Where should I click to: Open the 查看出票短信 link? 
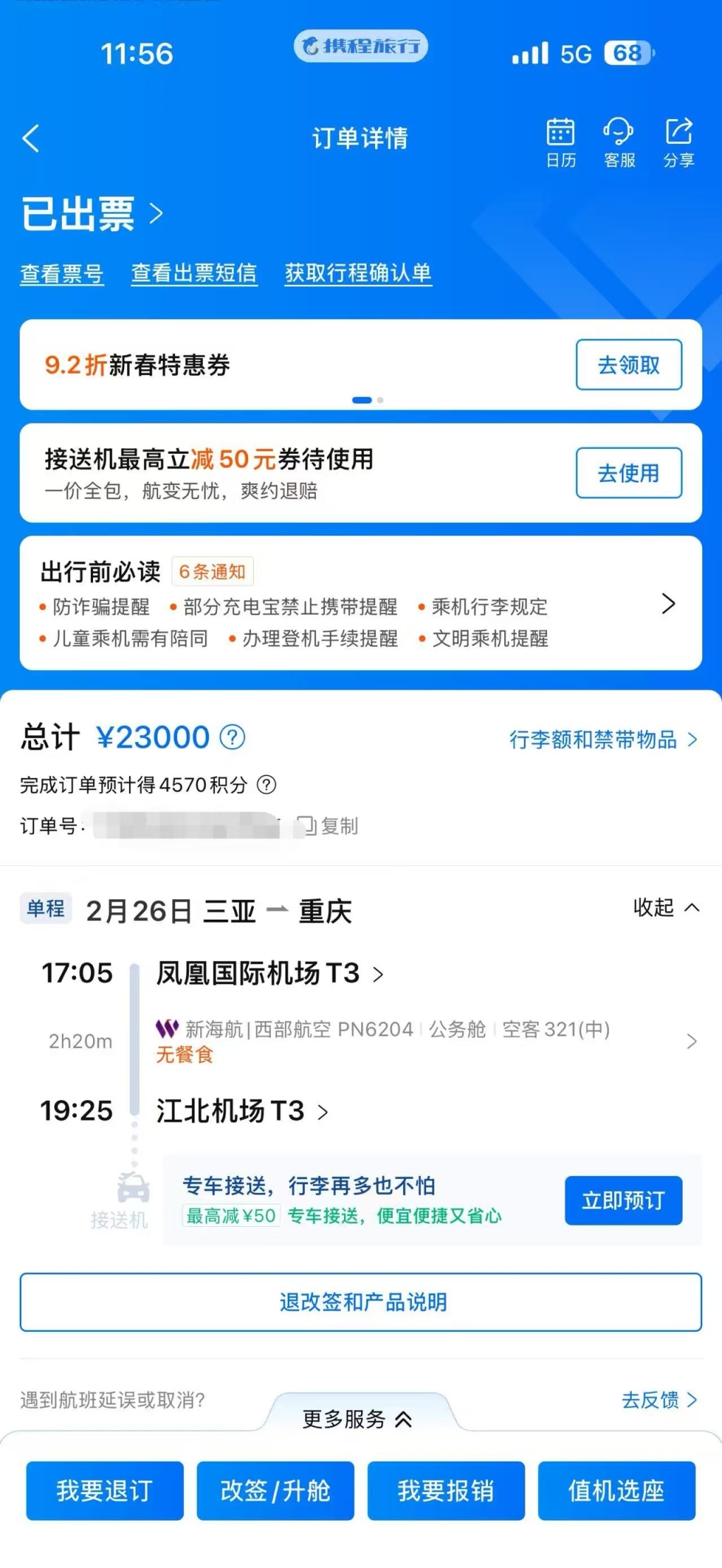point(194,273)
